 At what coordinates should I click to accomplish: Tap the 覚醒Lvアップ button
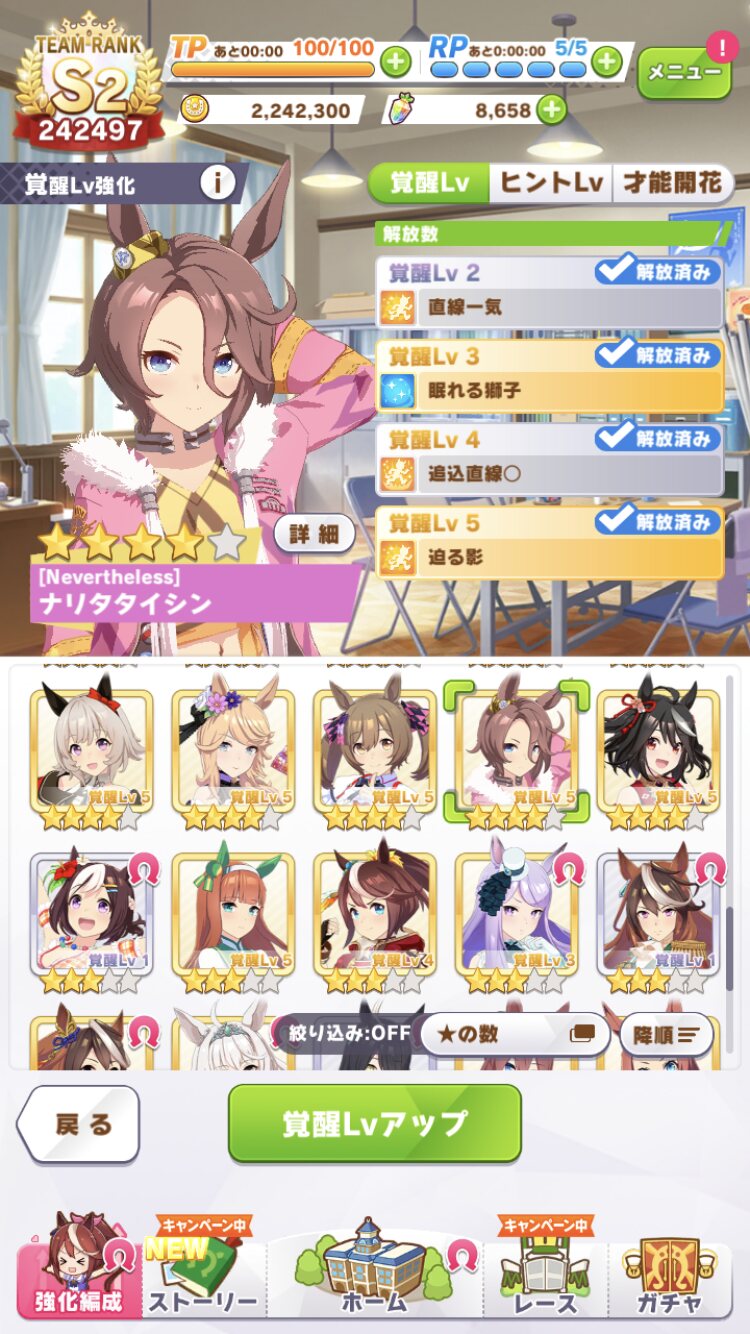click(x=375, y=1123)
